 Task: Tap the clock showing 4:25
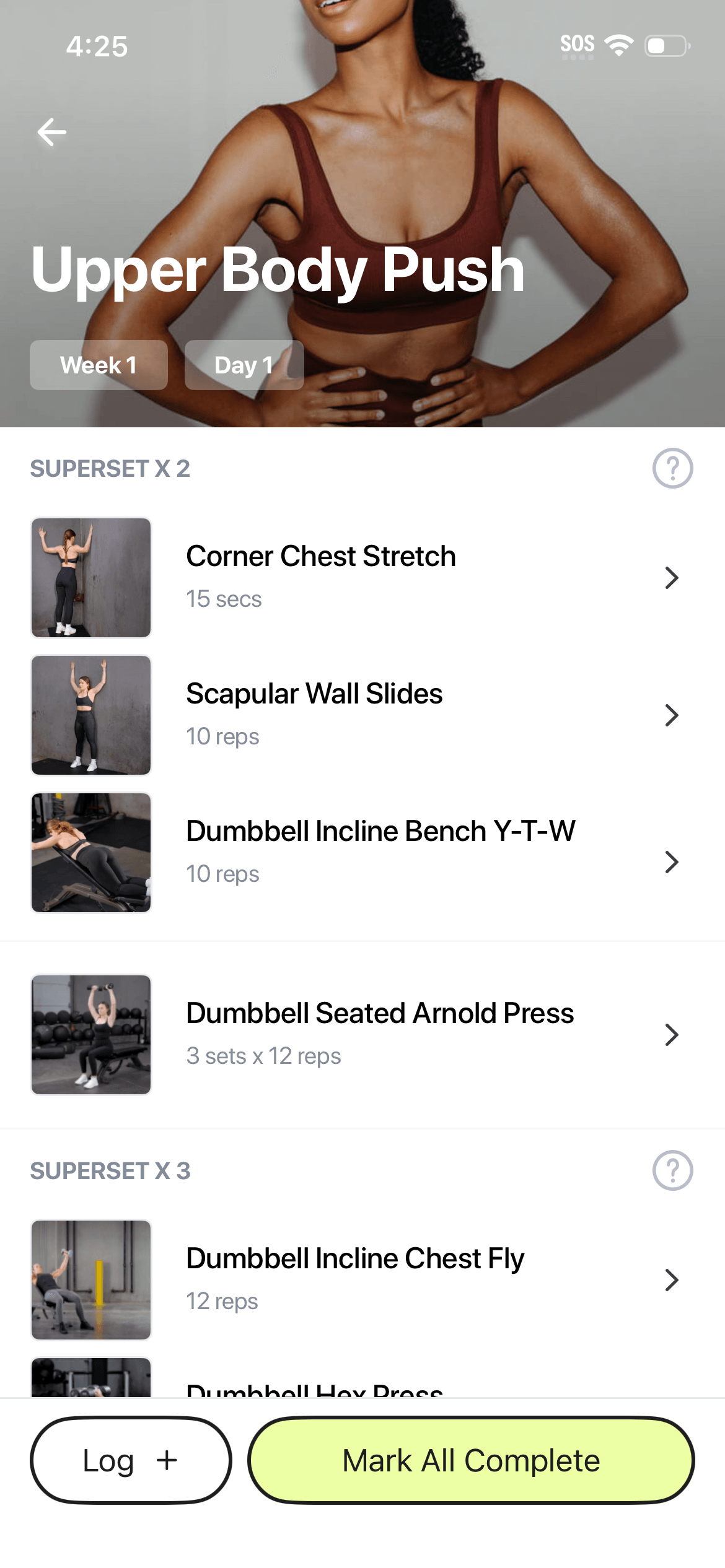[97, 45]
